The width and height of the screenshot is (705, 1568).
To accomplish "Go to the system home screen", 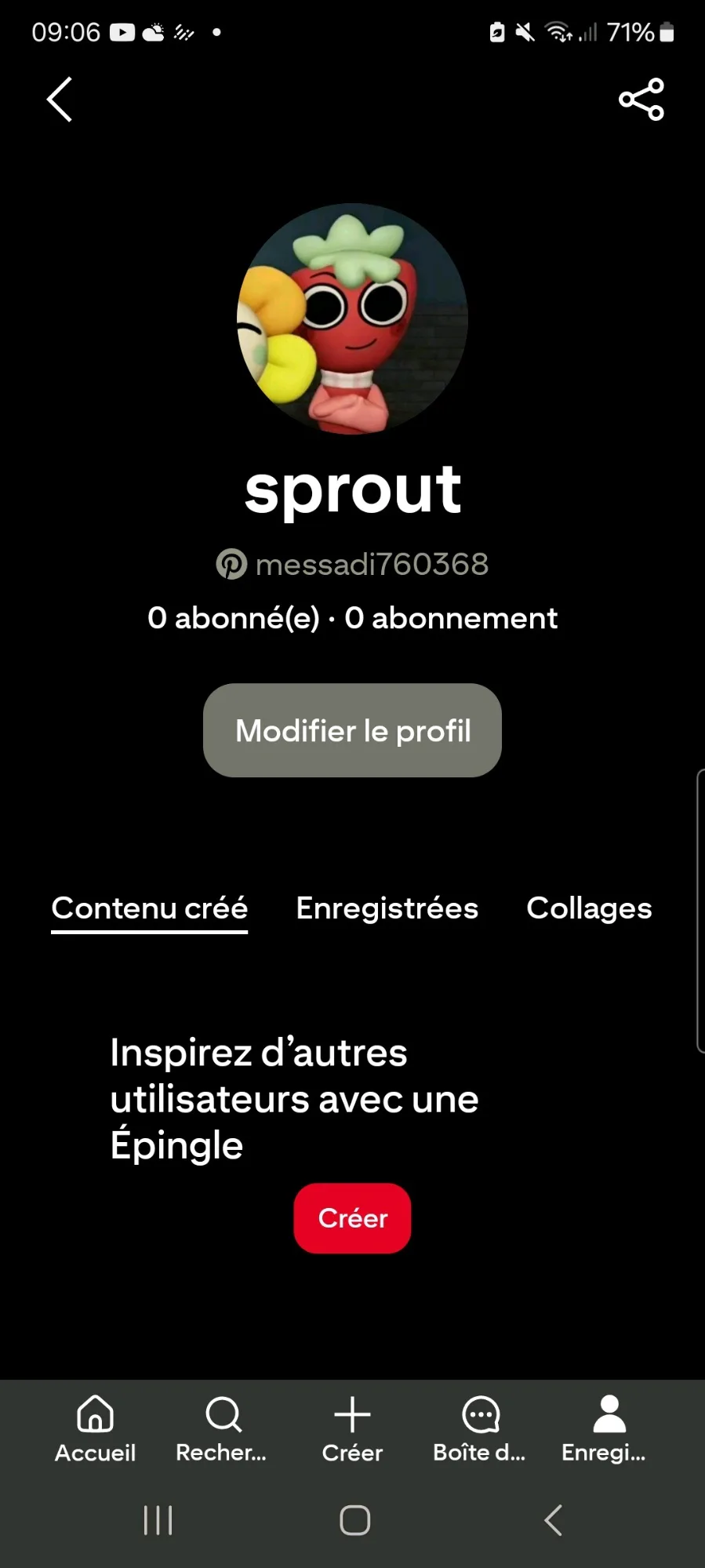I will pos(354,1520).
